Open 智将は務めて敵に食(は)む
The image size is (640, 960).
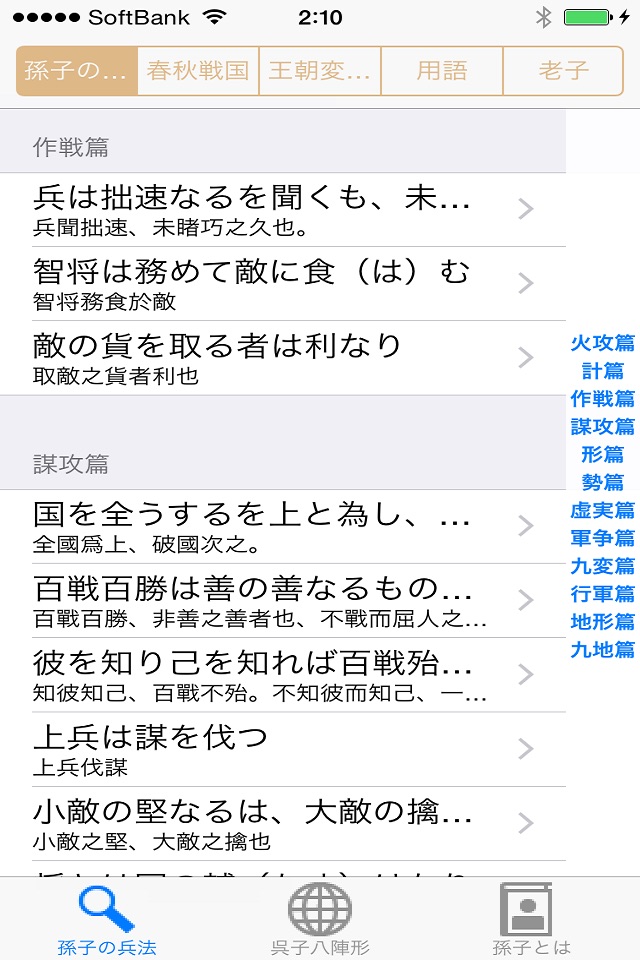tap(283, 284)
